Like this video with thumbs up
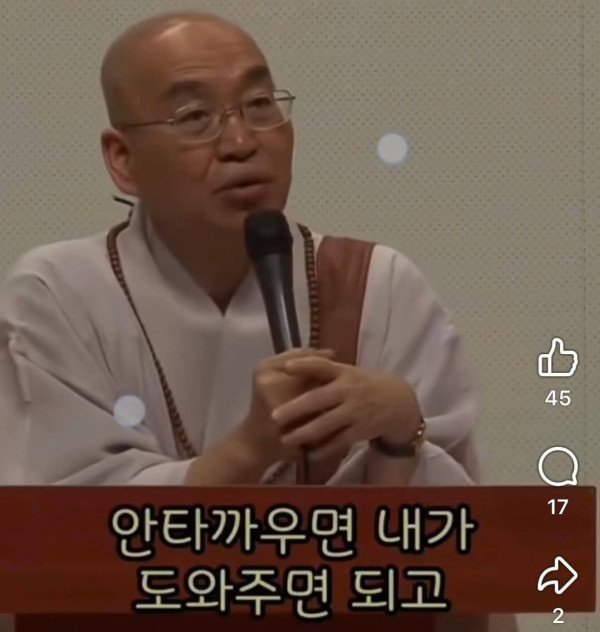Viewport: 600px width, 632px height. (557, 359)
